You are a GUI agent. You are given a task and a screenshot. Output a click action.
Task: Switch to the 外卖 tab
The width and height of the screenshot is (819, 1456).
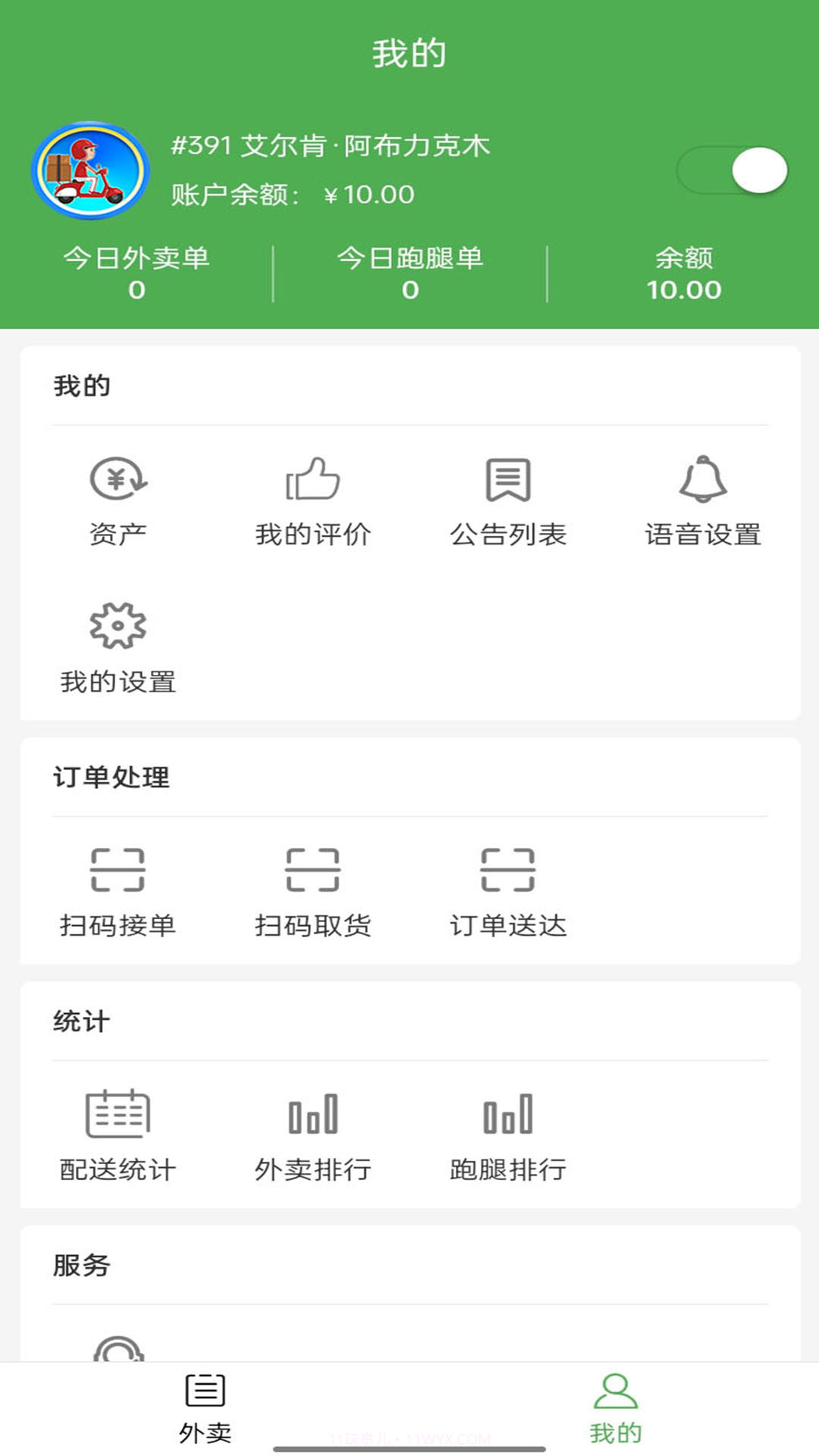tap(205, 1407)
